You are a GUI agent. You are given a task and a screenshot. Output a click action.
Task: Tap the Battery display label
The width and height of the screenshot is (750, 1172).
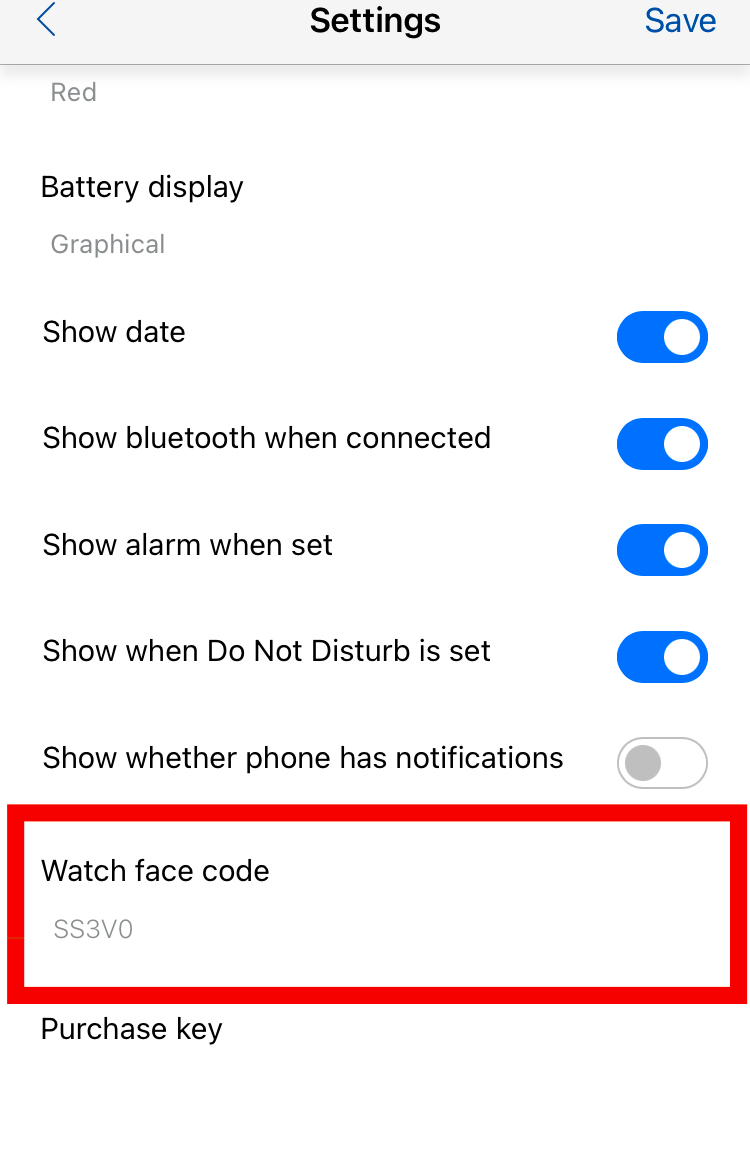coord(142,187)
